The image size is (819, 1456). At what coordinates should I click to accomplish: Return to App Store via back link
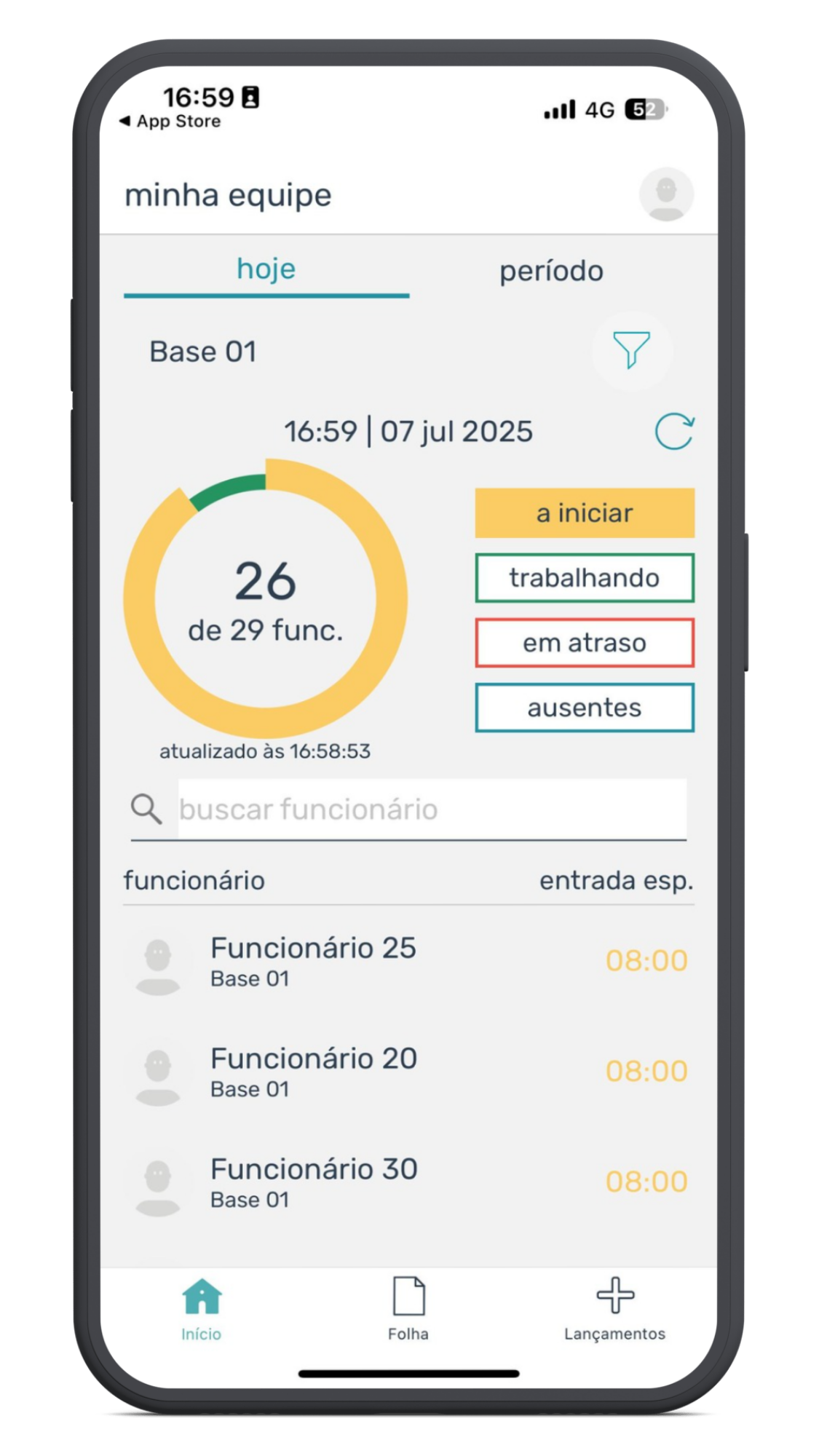click(x=171, y=122)
